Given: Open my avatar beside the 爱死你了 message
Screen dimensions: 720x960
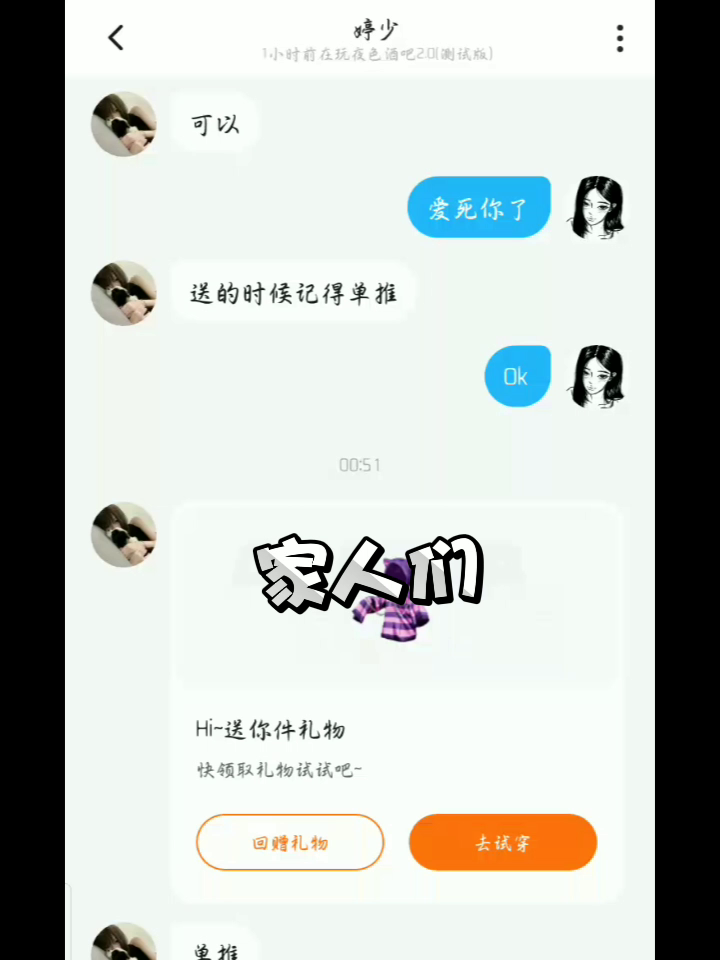Looking at the screenshot, I should click(597, 208).
